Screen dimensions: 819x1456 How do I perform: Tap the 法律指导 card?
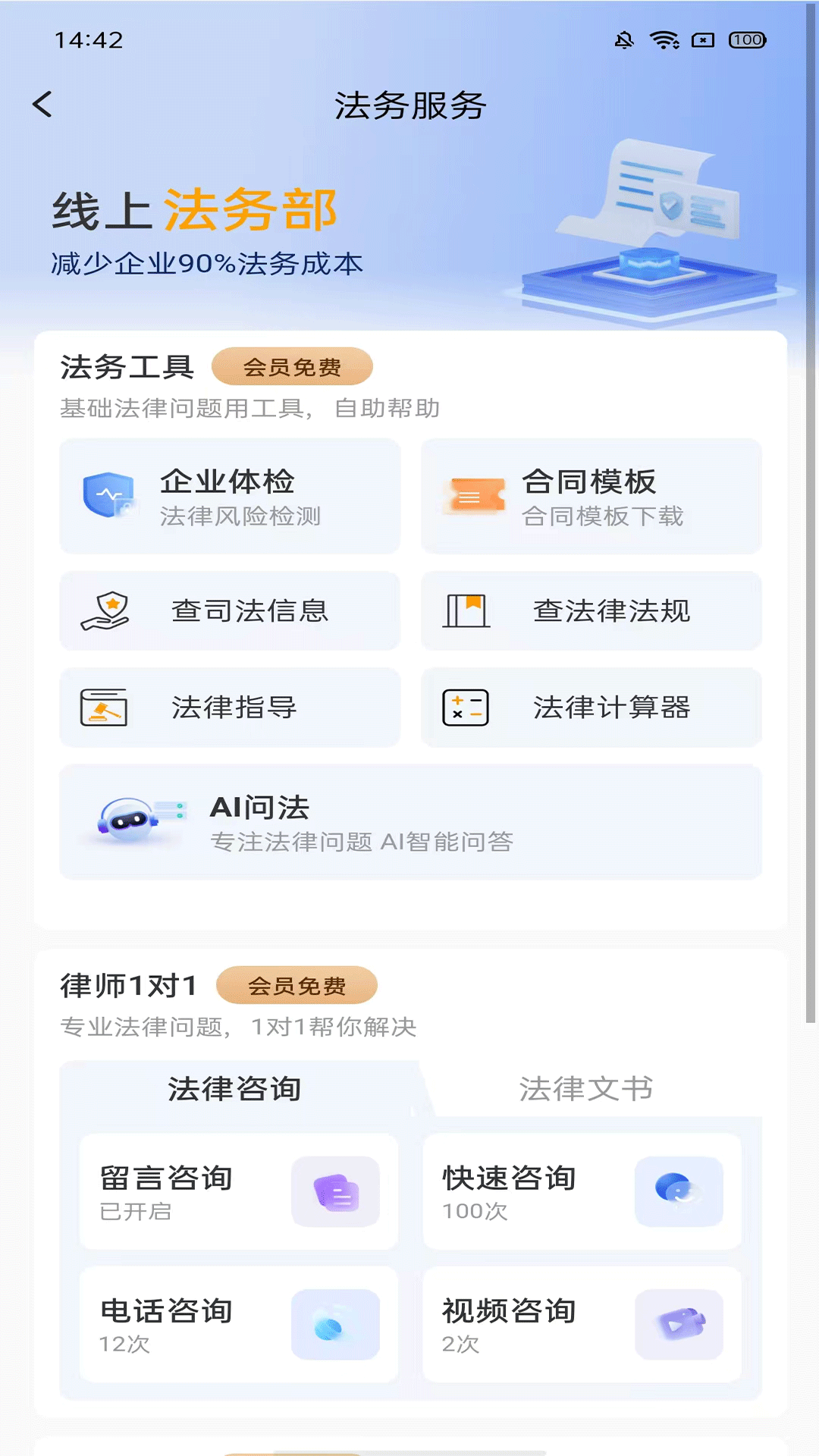coord(230,708)
